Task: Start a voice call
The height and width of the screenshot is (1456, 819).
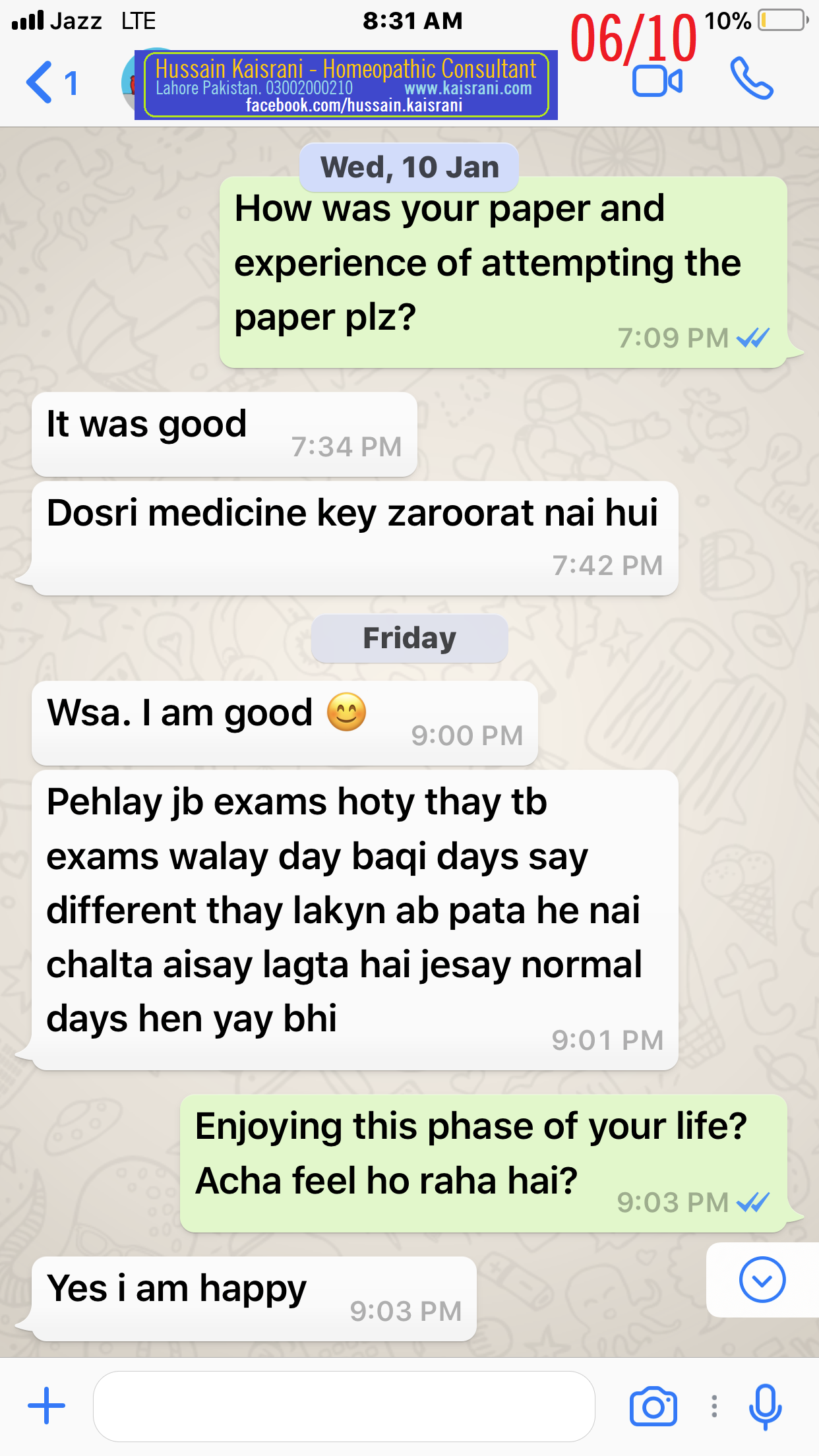Action: coord(751,78)
